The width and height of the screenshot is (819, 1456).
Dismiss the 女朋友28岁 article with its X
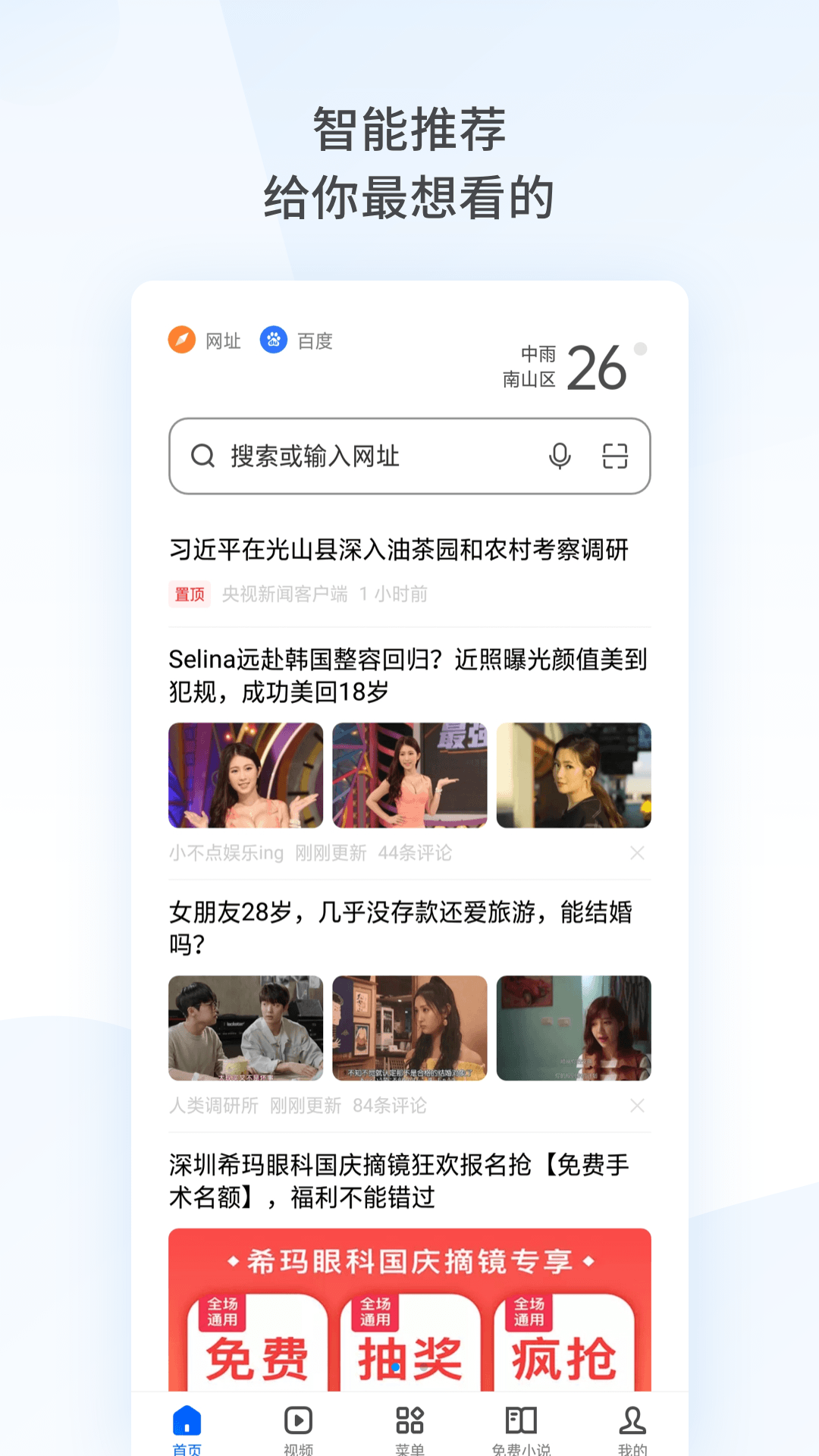click(635, 1106)
